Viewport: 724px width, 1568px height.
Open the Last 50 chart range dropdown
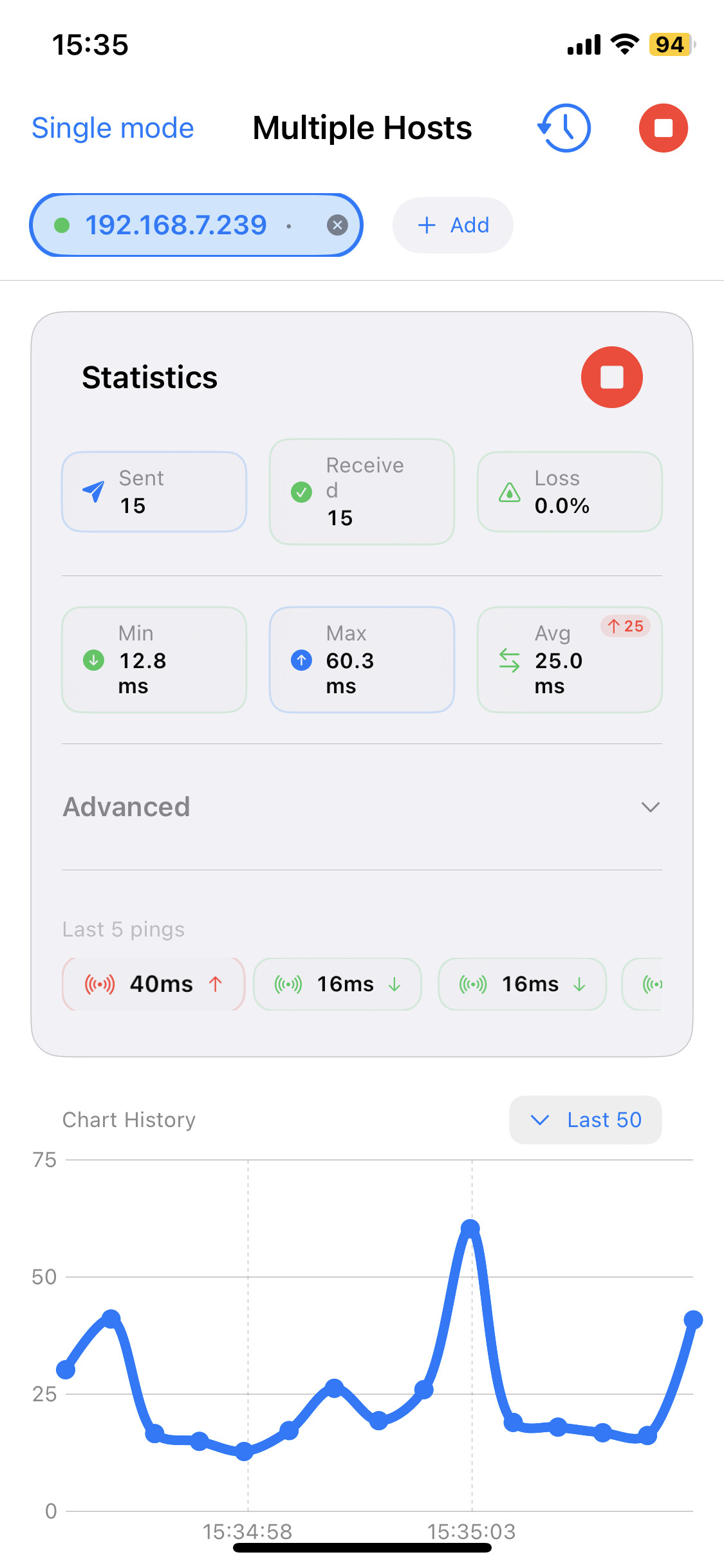585,1120
